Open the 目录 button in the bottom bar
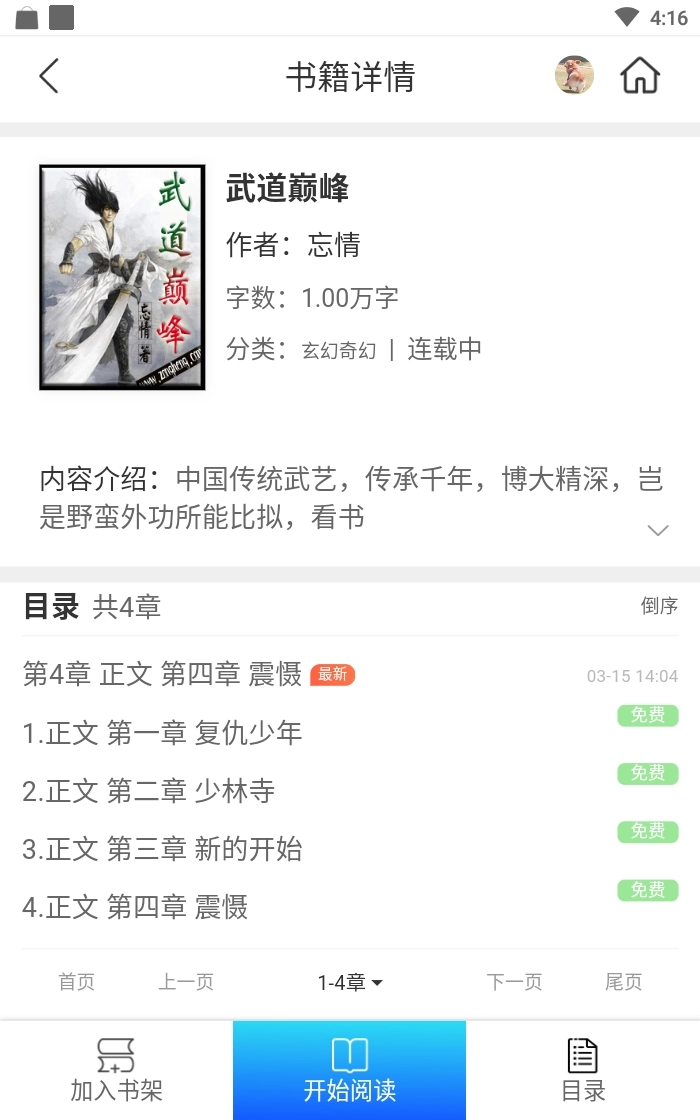Image resolution: width=700 pixels, height=1120 pixels. point(583,1070)
